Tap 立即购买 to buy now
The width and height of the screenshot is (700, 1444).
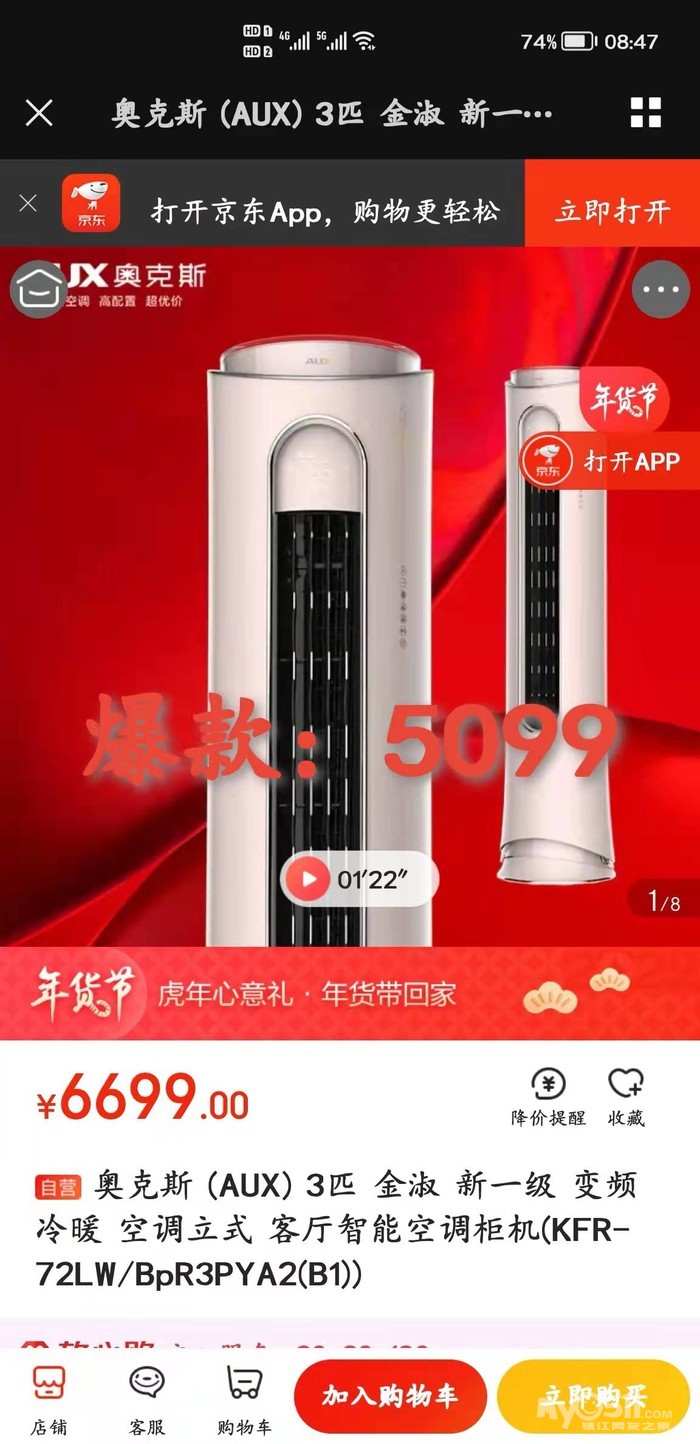click(595, 1397)
